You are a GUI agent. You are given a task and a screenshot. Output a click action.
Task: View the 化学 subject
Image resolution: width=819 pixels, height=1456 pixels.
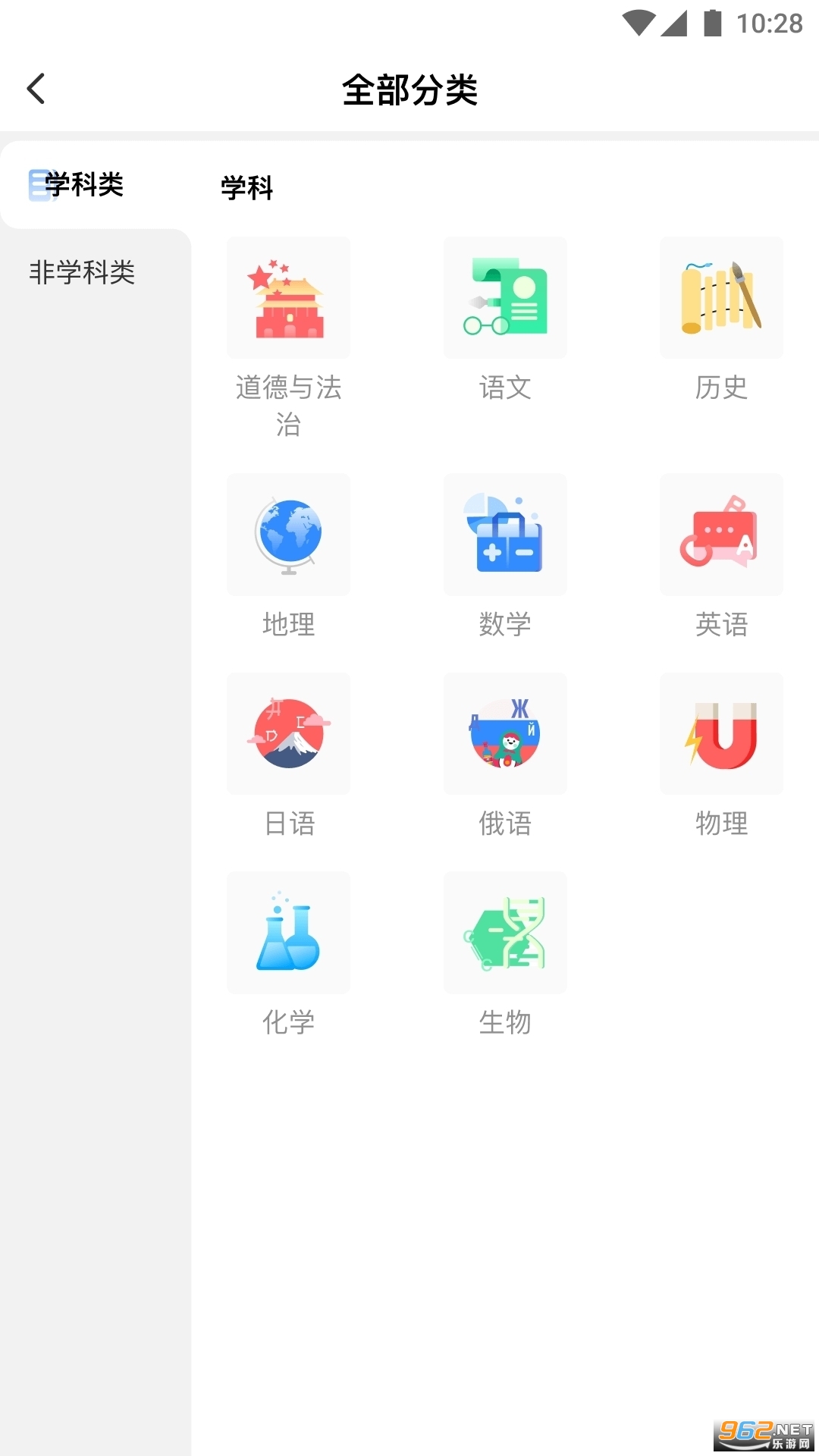point(288,933)
